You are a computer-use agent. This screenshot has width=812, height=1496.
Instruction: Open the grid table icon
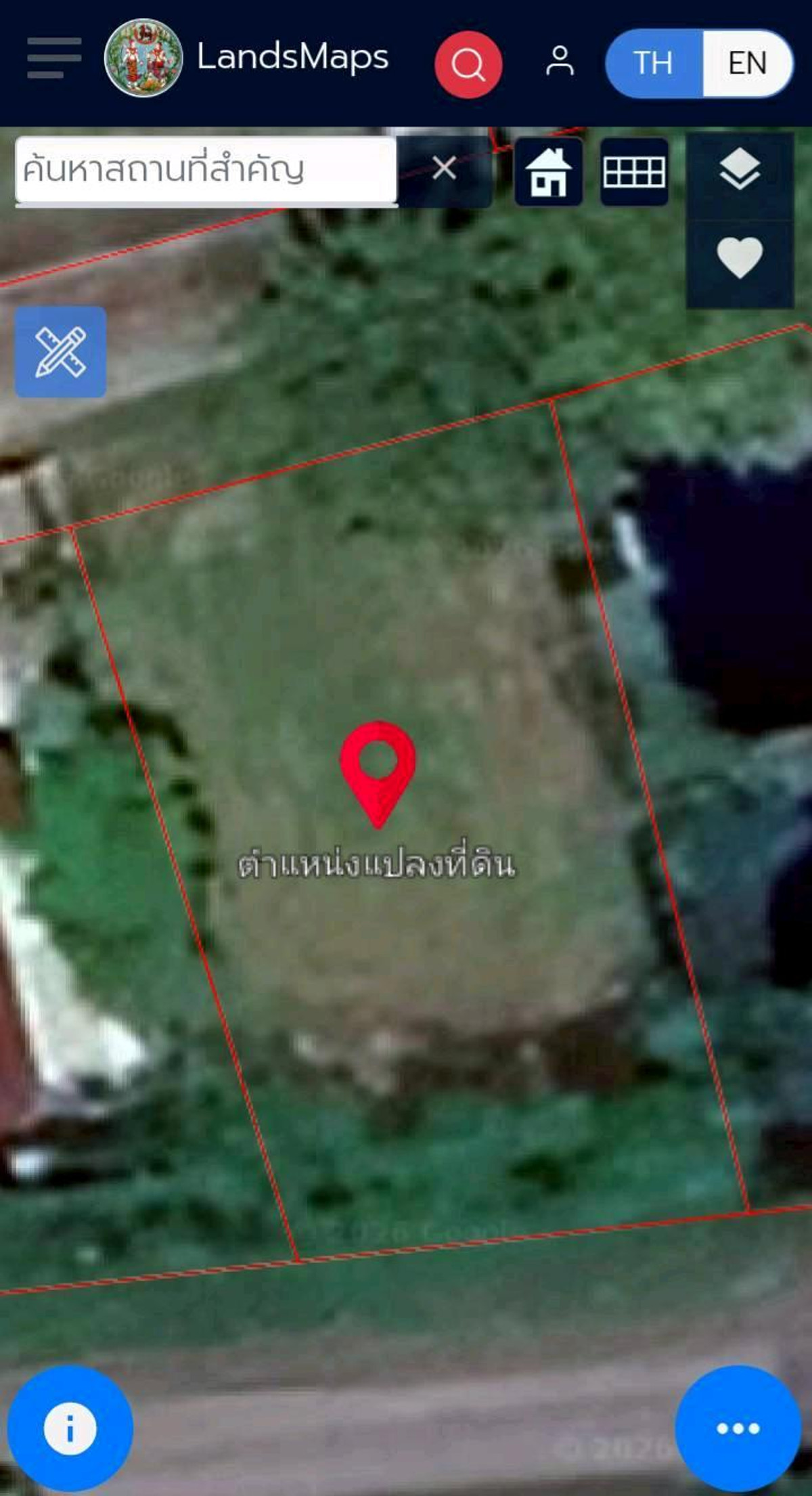point(634,172)
